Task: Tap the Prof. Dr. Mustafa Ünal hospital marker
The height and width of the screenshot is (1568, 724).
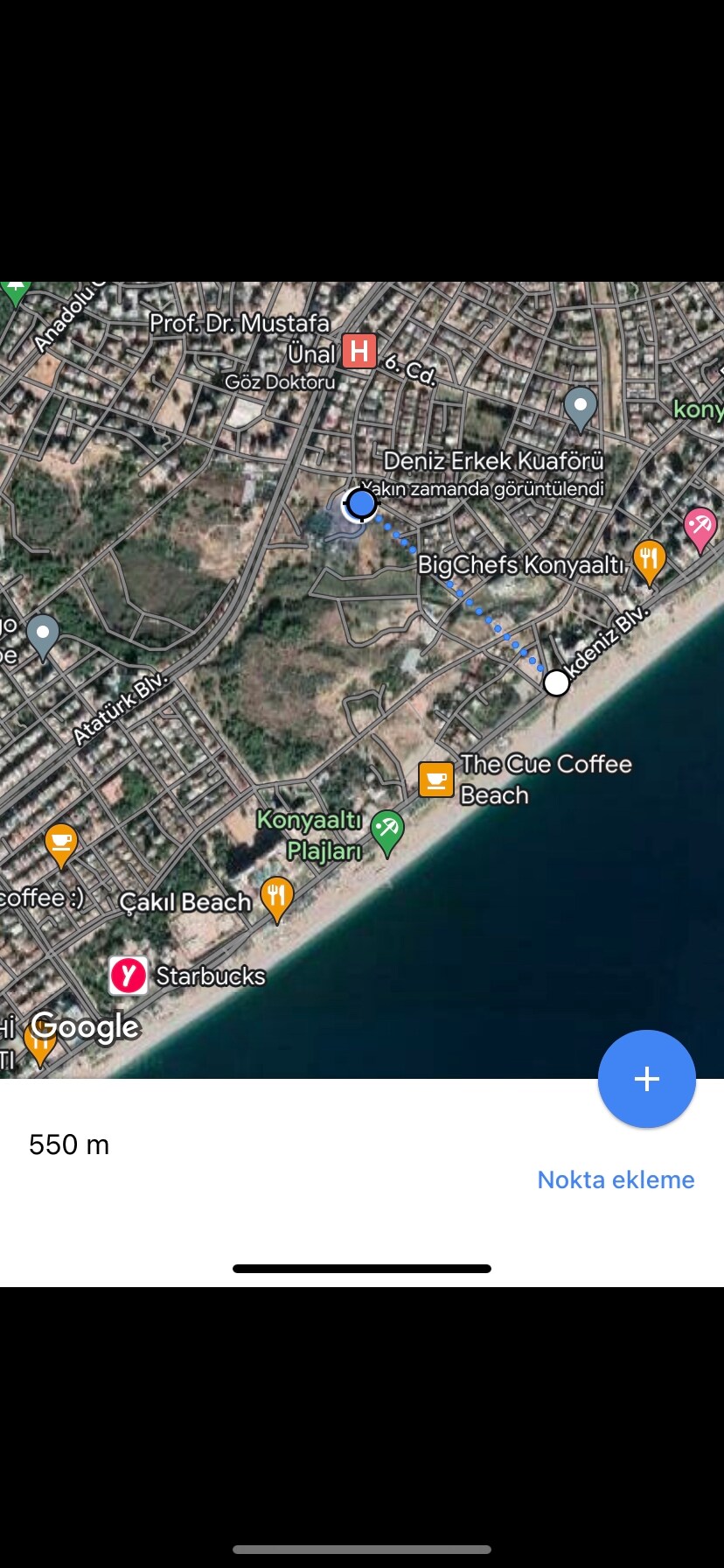Action: tap(359, 352)
